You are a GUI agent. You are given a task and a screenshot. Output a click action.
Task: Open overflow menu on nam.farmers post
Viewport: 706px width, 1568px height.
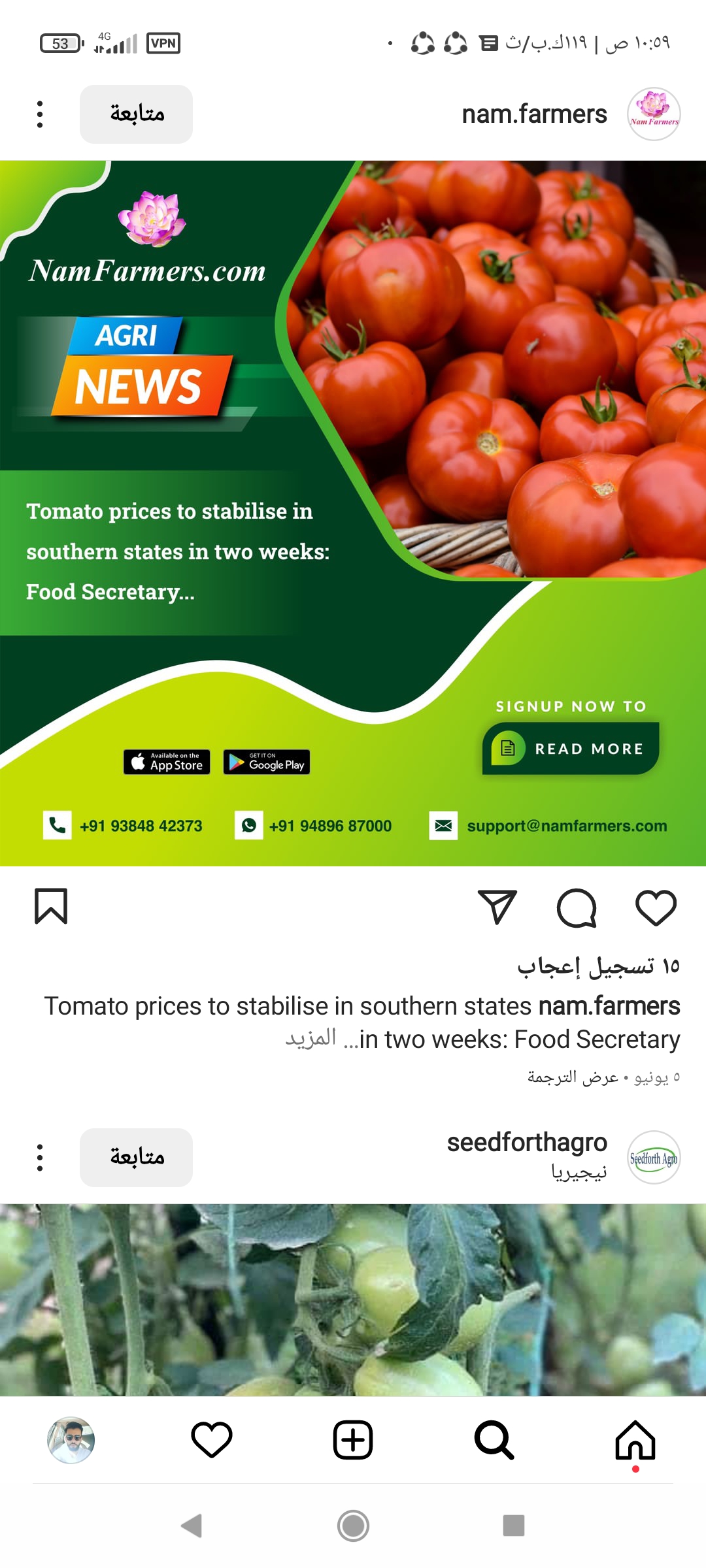(40, 114)
